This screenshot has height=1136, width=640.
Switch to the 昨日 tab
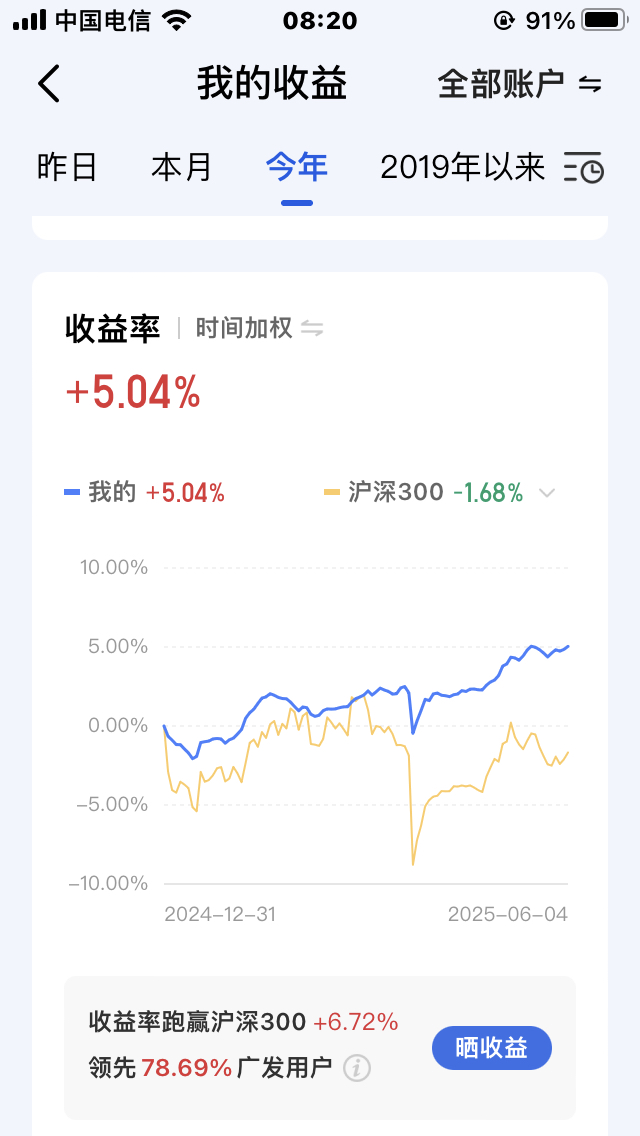(67, 167)
